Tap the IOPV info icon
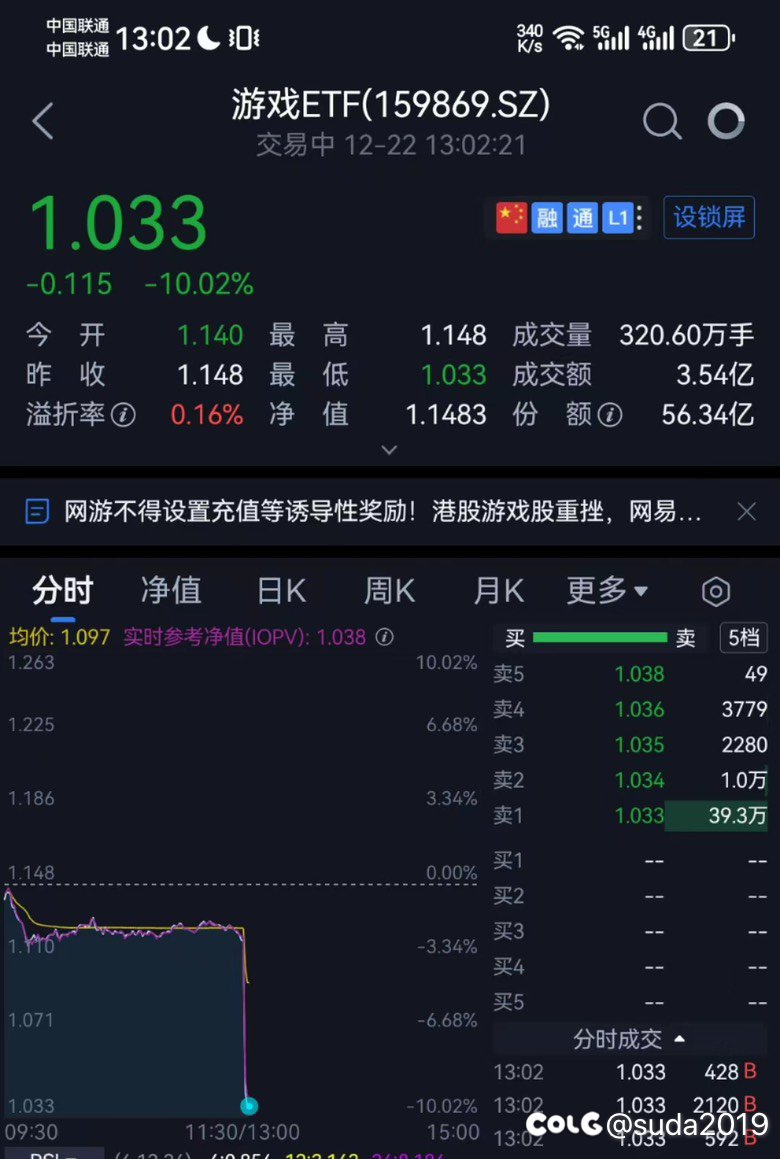780x1159 pixels. pyautogui.click(x=385, y=636)
